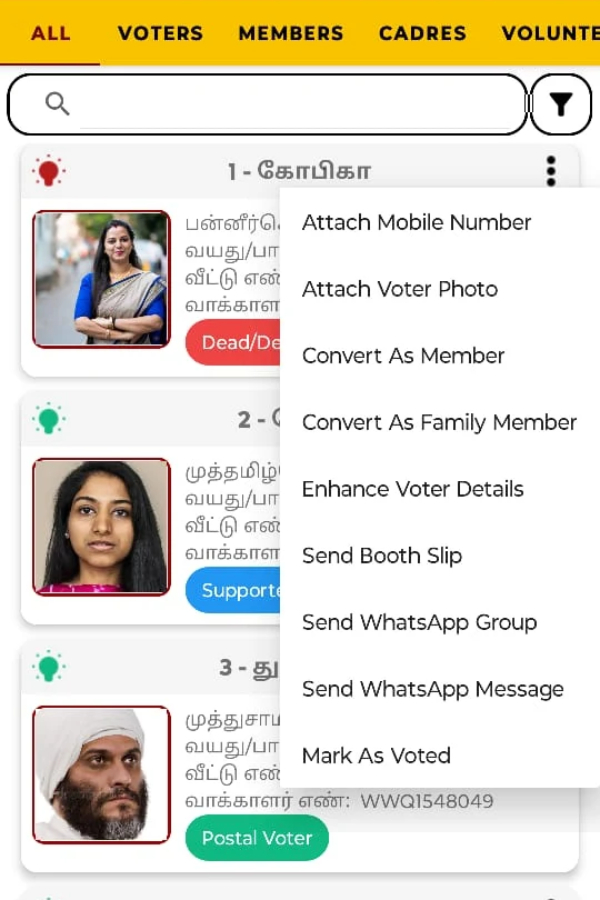The width and height of the screenshot is (600, 900).
Task: Tap the red bulb icon on voter 1
Action: coord(48,171)
